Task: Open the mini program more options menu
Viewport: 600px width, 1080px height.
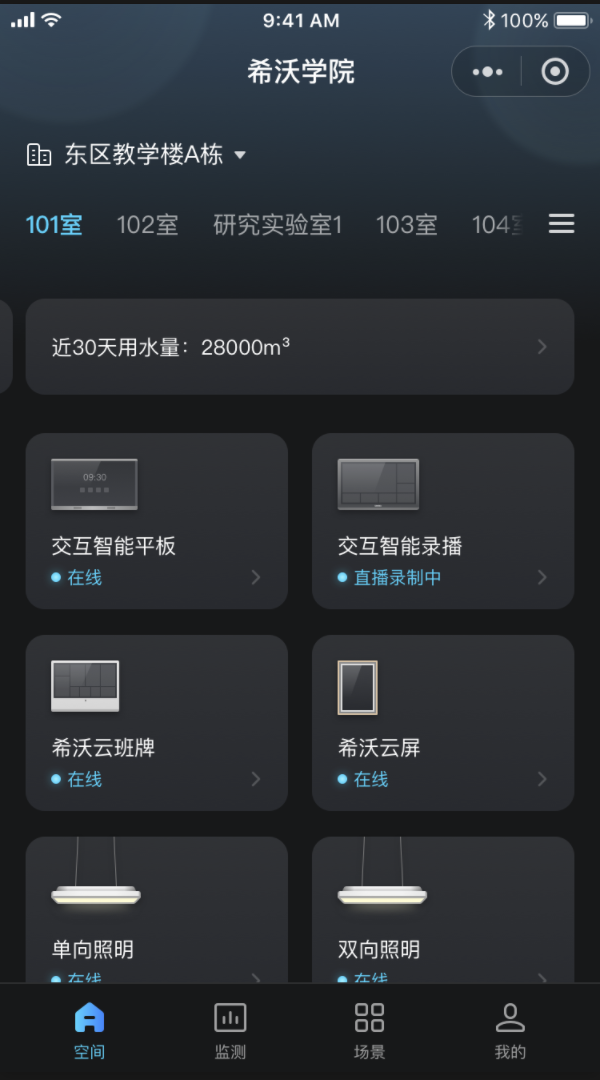Action: point(488,72)
